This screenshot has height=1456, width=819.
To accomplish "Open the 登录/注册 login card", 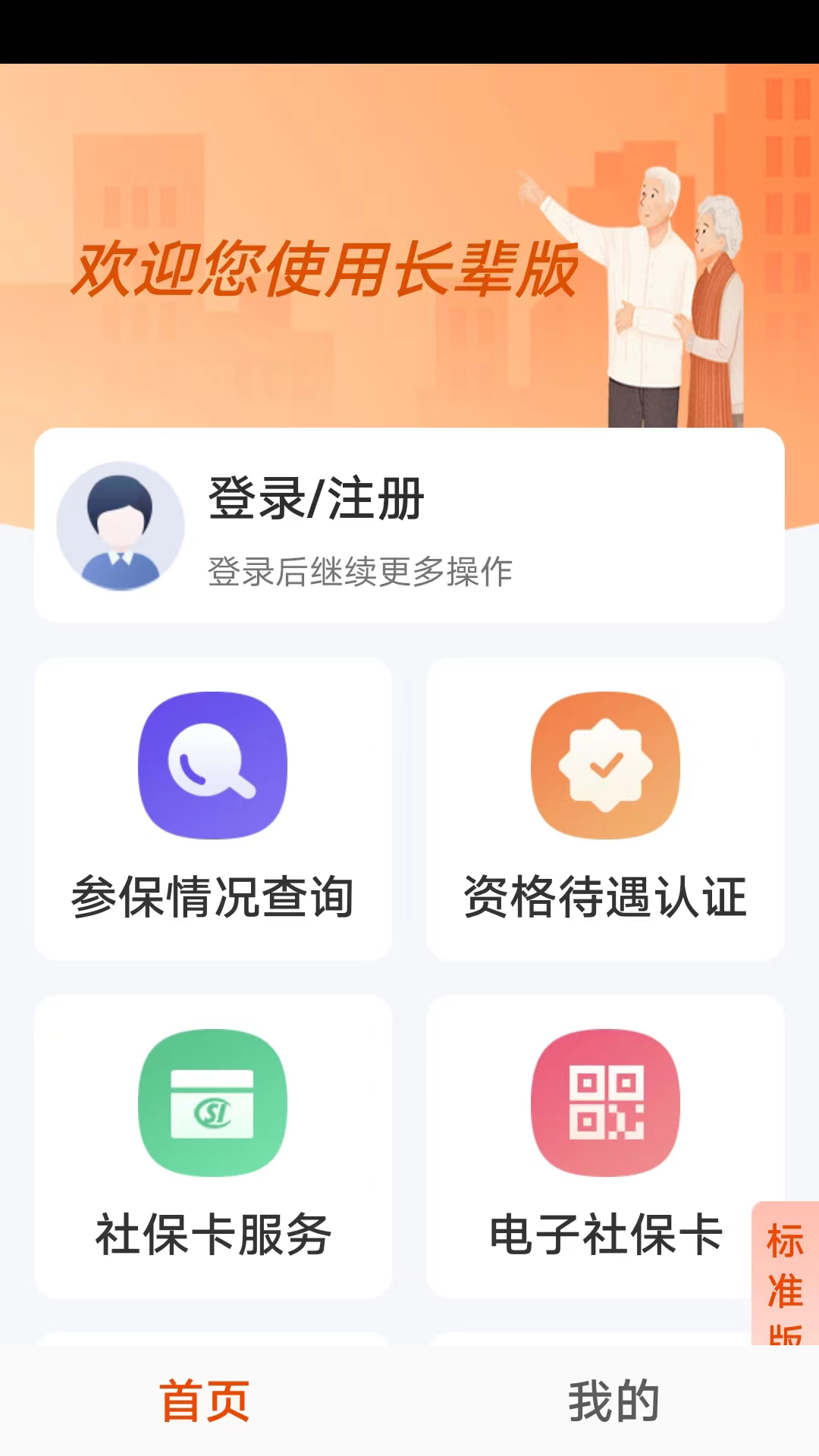I will pos(409,525).
